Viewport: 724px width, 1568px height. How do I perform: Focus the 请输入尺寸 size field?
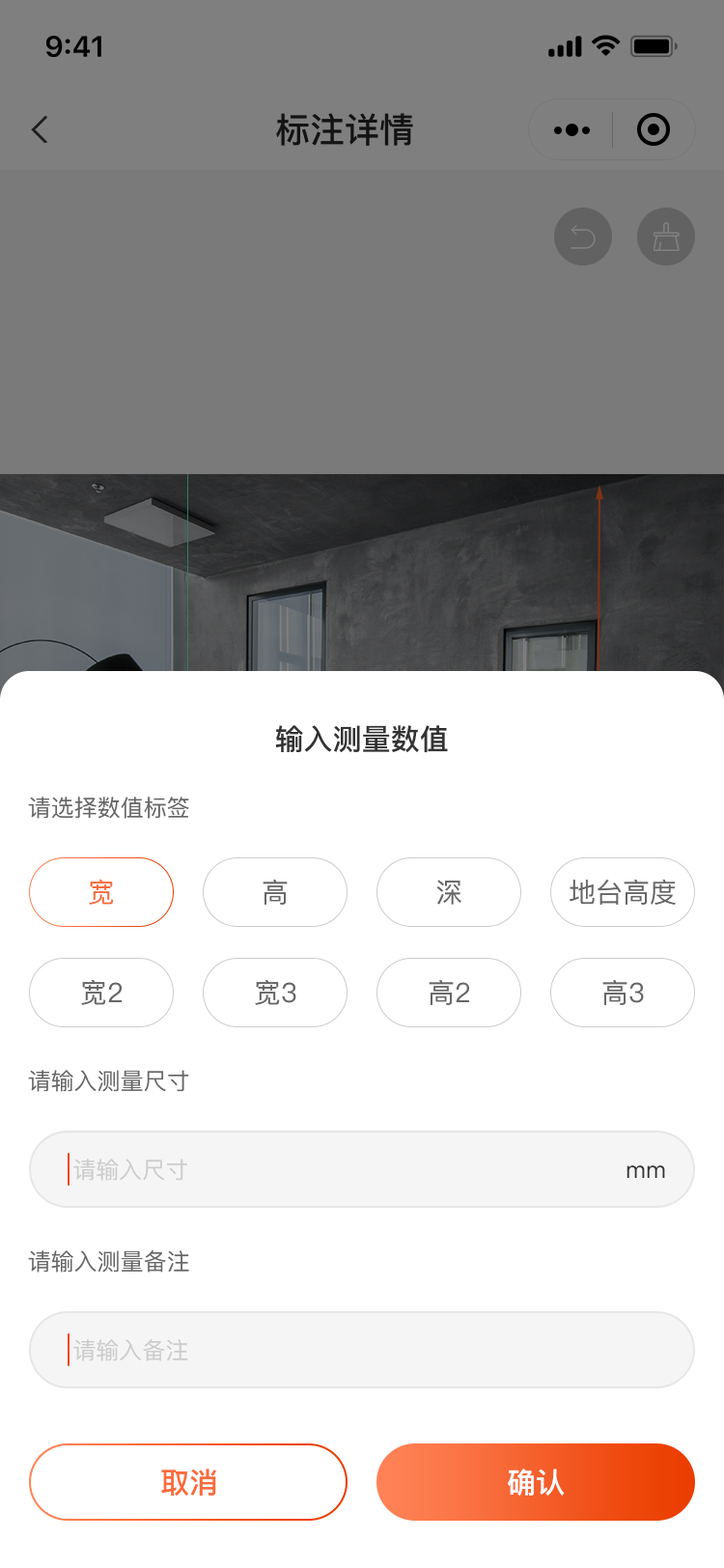(338, 1169)
